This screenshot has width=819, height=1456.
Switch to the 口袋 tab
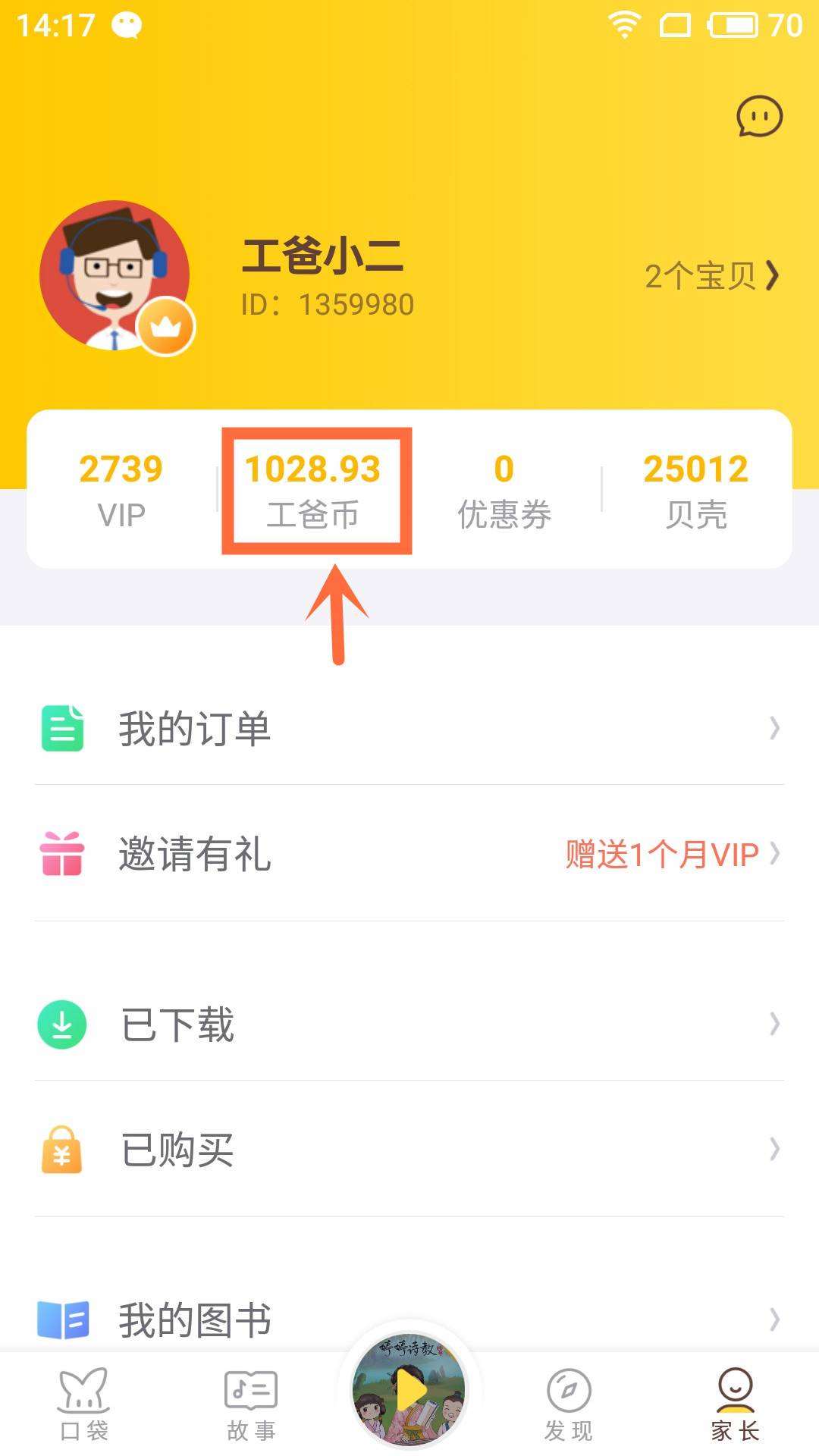click(x=84, y=1404)
